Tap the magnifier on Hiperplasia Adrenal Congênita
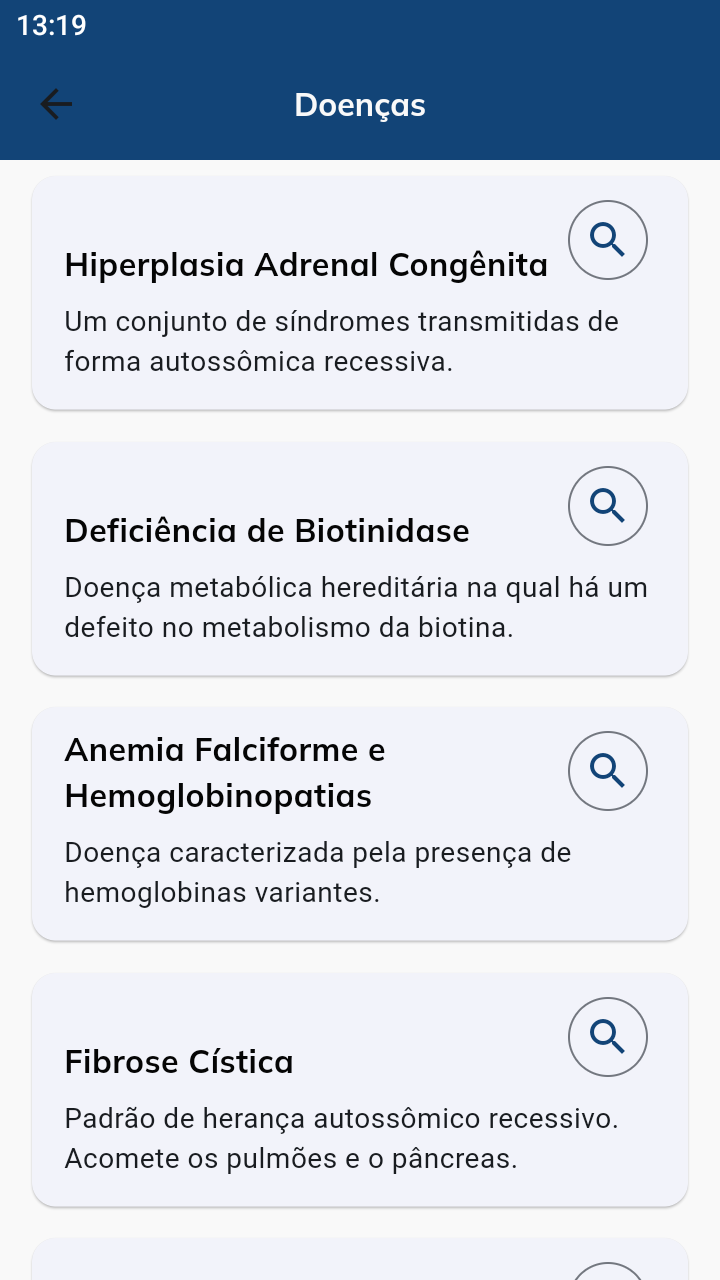The width and height of the screenshot is (720, 1280). tap(608, 240)
